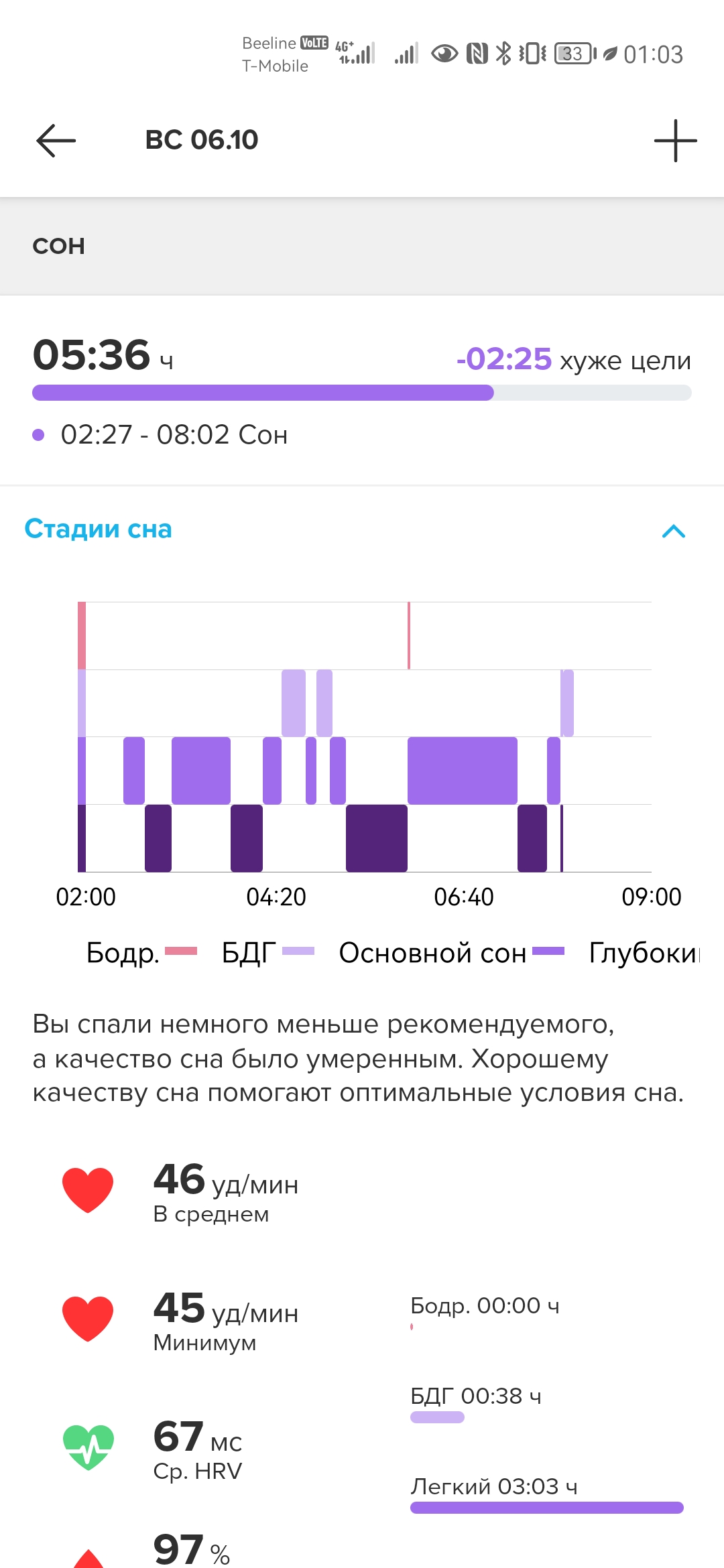The height and width of the screenshot is (1568, 724).
Task: Collapse the Стадии сна section
Action: (x=673, y=531)
